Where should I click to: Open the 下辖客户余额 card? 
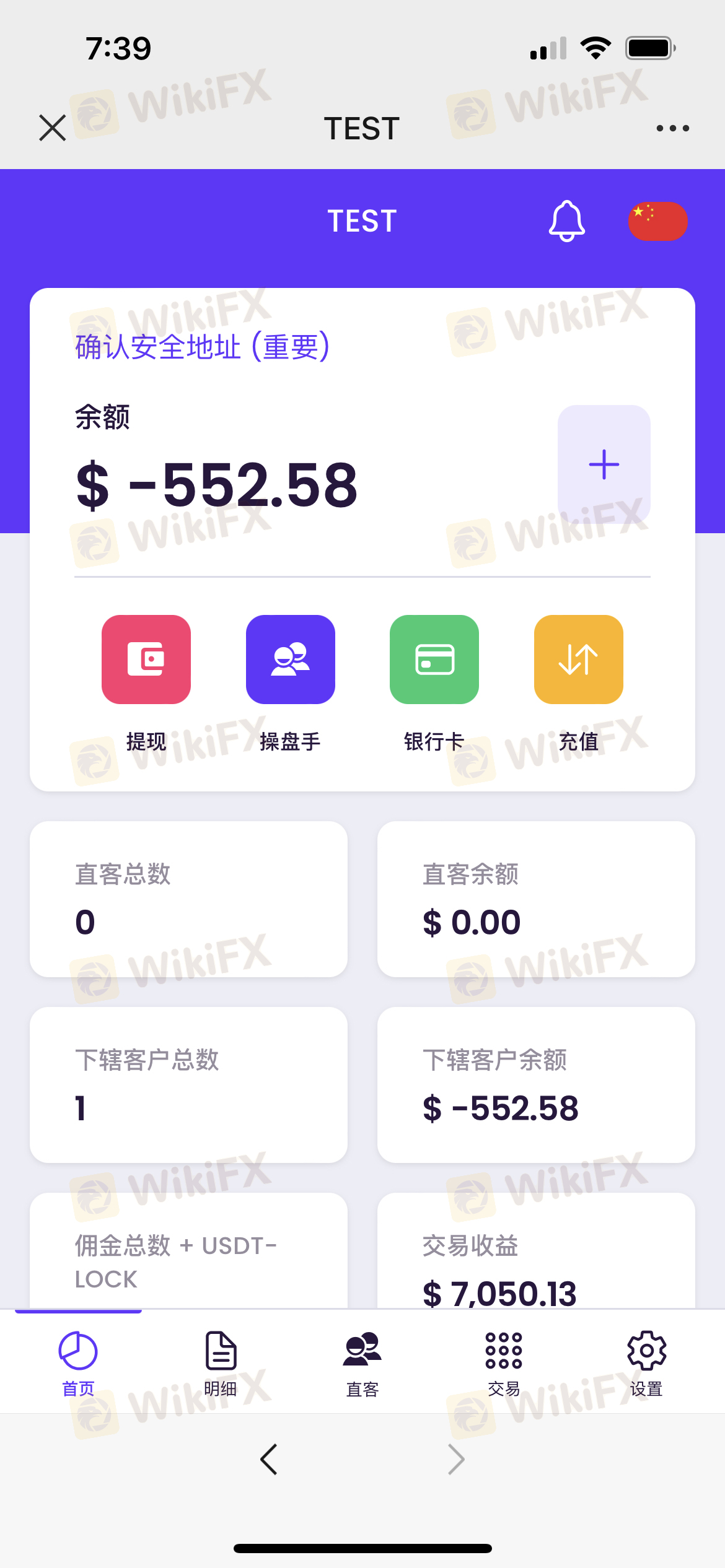click(536, 1085)
